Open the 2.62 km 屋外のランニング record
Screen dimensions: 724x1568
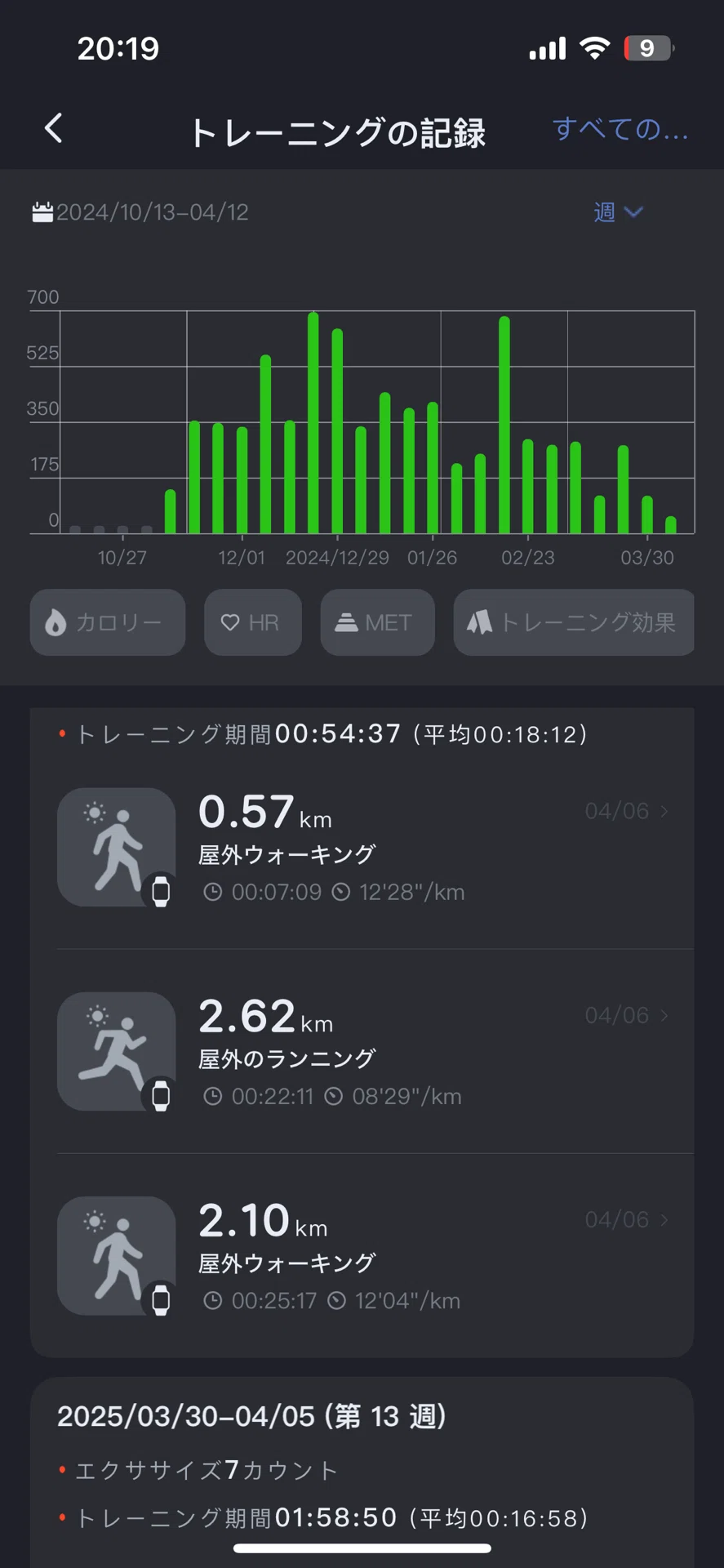click(x=362, y=1052)
